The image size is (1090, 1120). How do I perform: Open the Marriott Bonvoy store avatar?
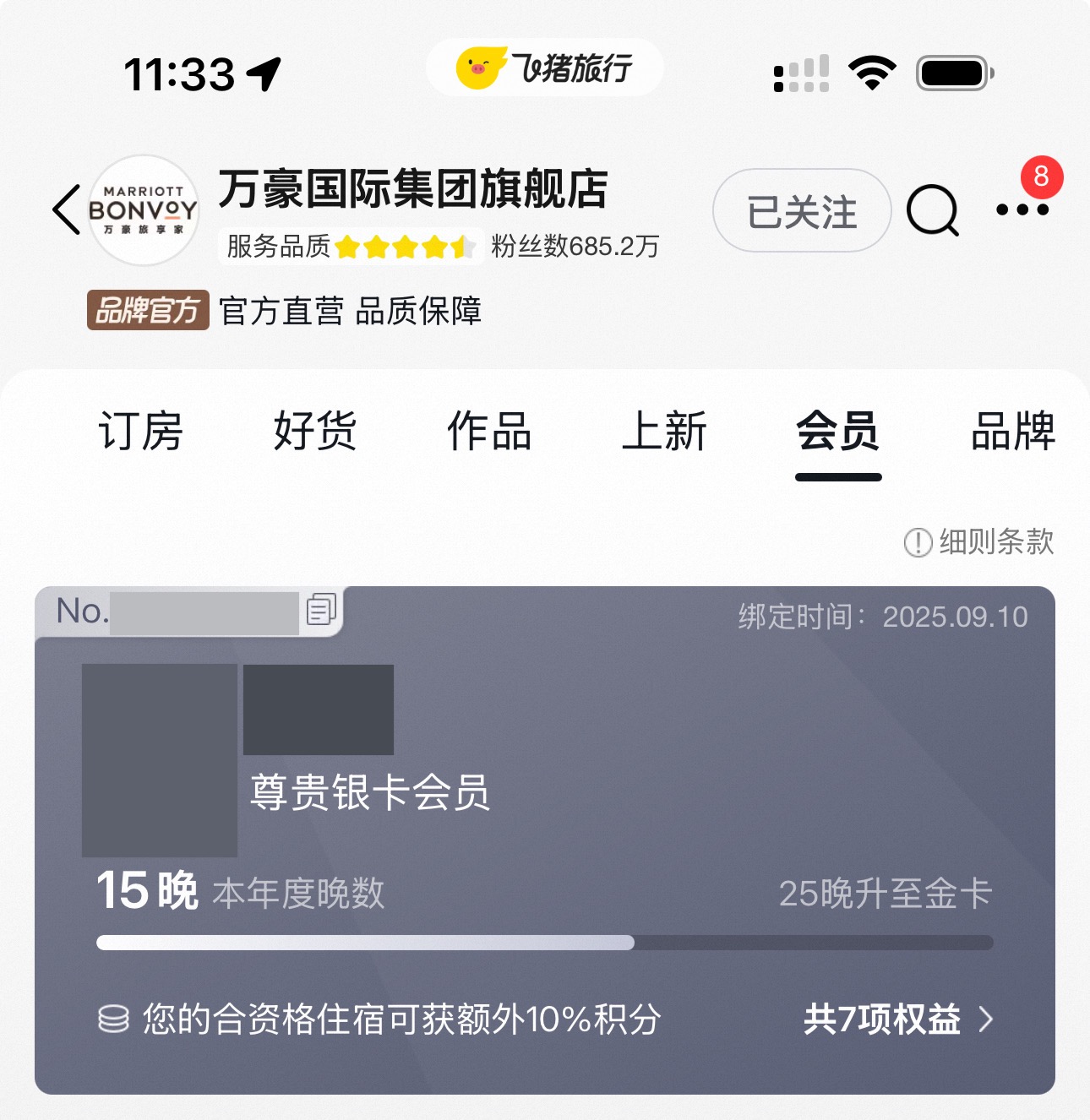point(144,210)
